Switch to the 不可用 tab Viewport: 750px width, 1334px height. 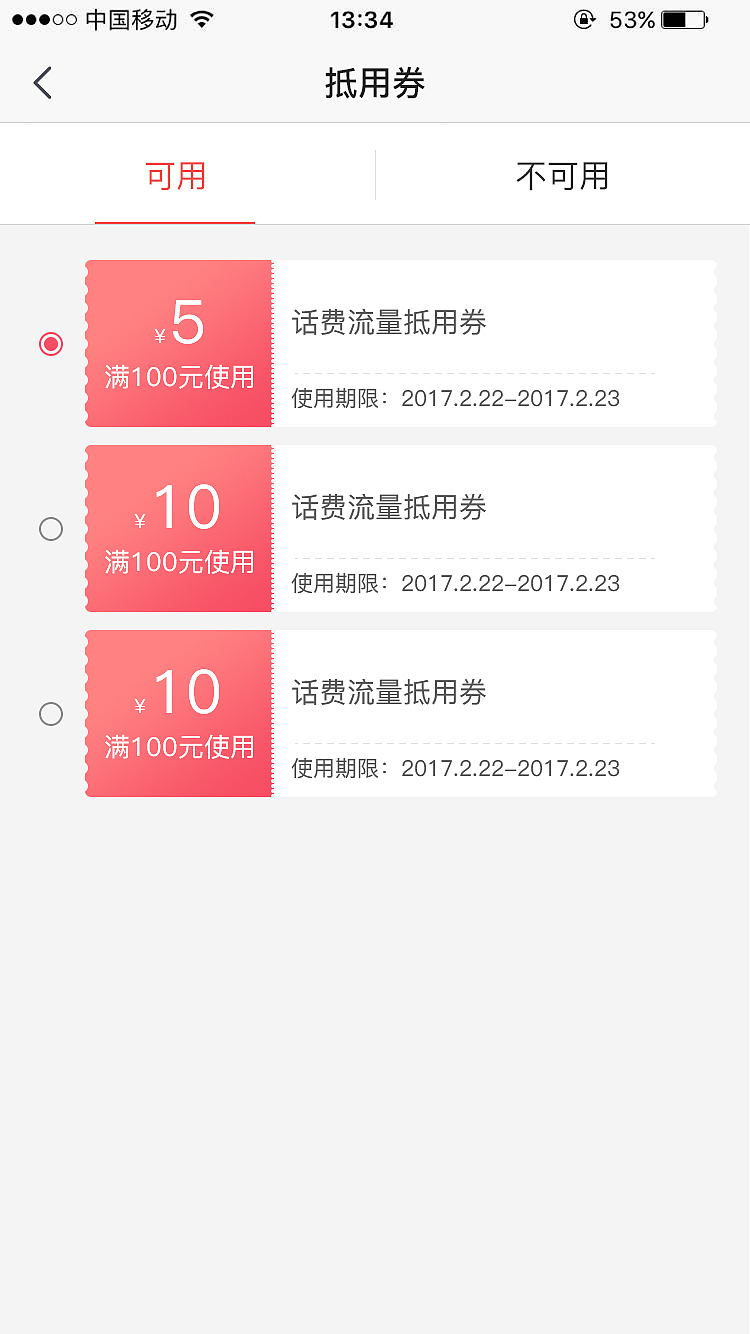[x=562, y=174]
